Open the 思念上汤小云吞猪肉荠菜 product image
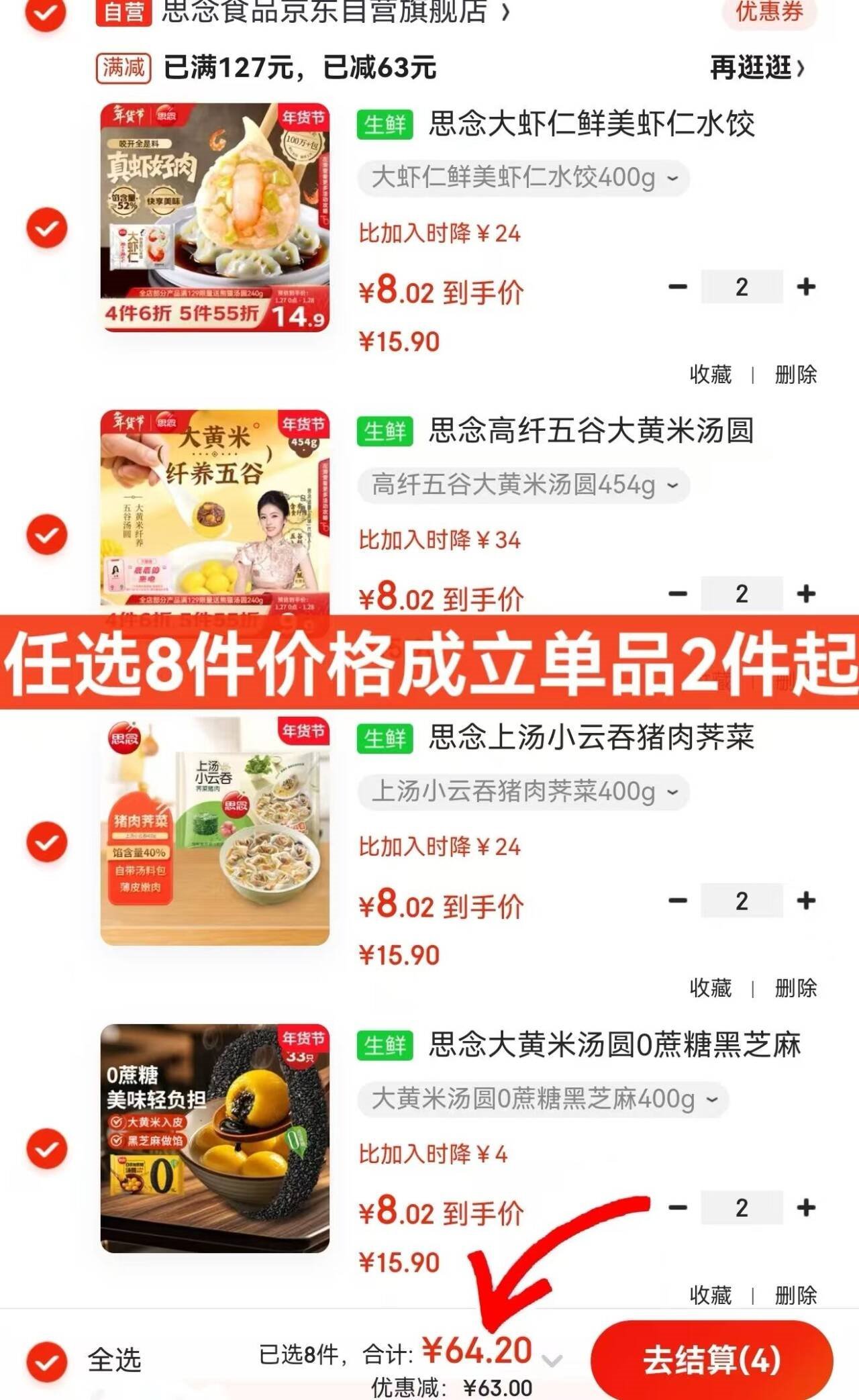Image resolution: width=859 pixels, height=1400 pixels. point(215,832)
